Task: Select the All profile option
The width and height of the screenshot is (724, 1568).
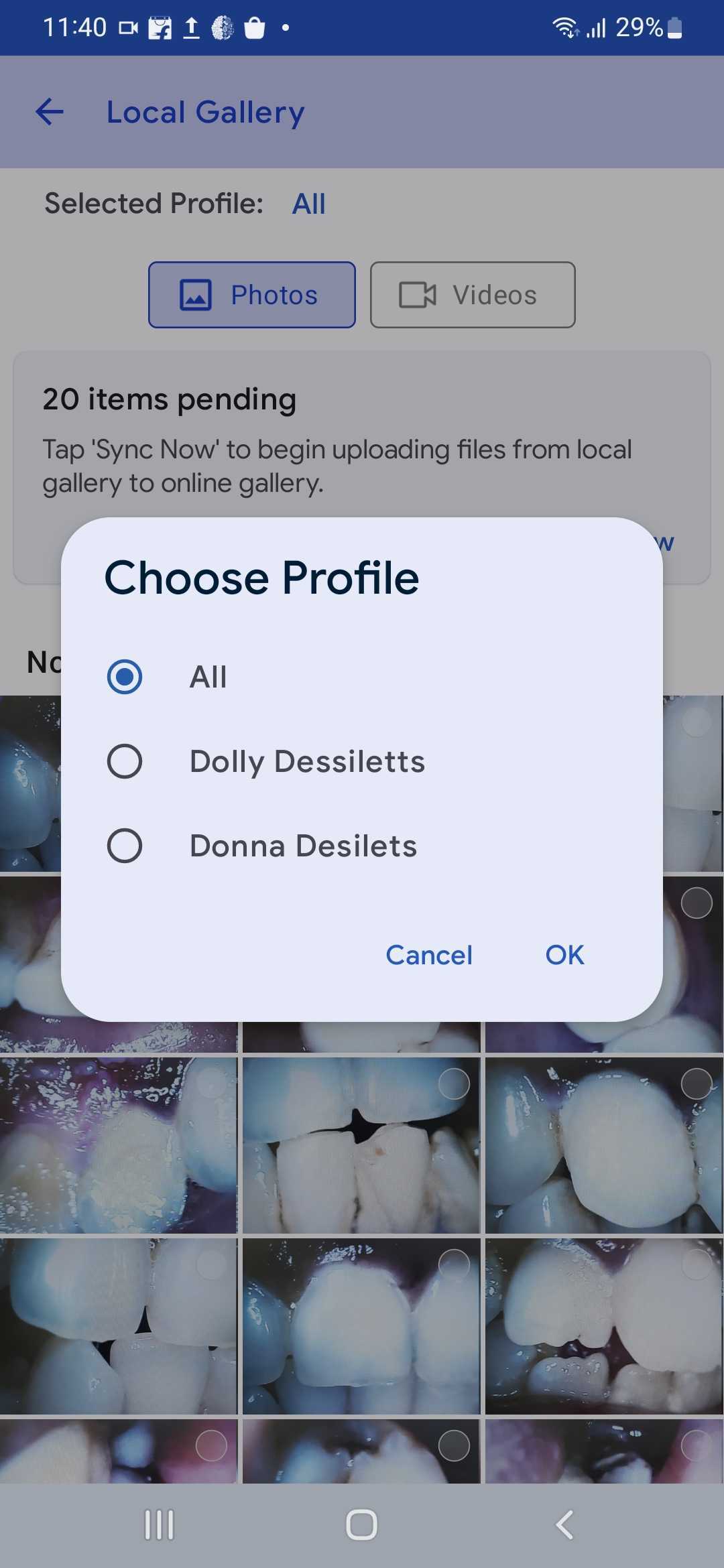Action: [x=125, y=677]
